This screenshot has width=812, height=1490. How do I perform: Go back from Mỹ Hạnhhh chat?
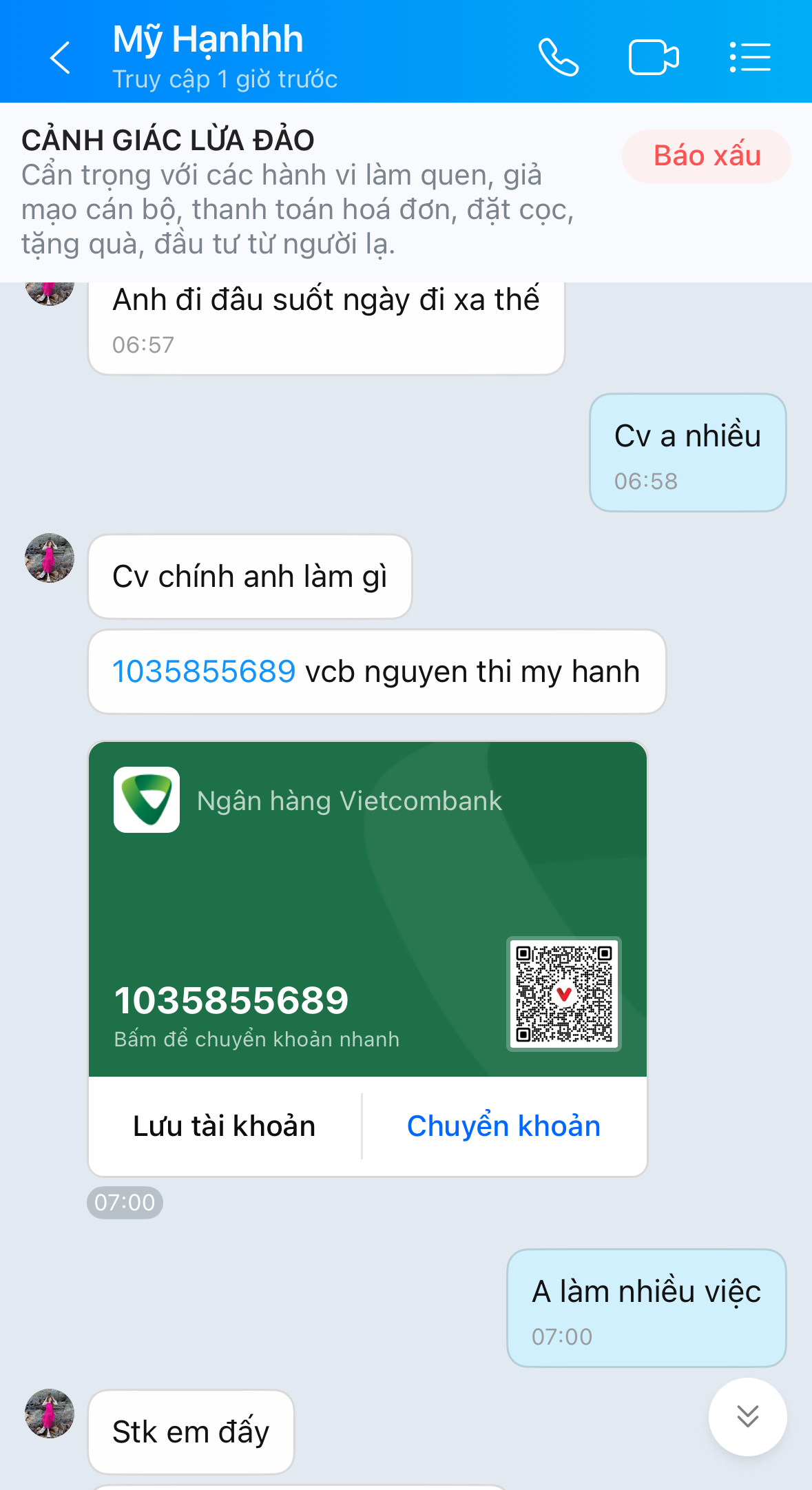click(61, 57)
